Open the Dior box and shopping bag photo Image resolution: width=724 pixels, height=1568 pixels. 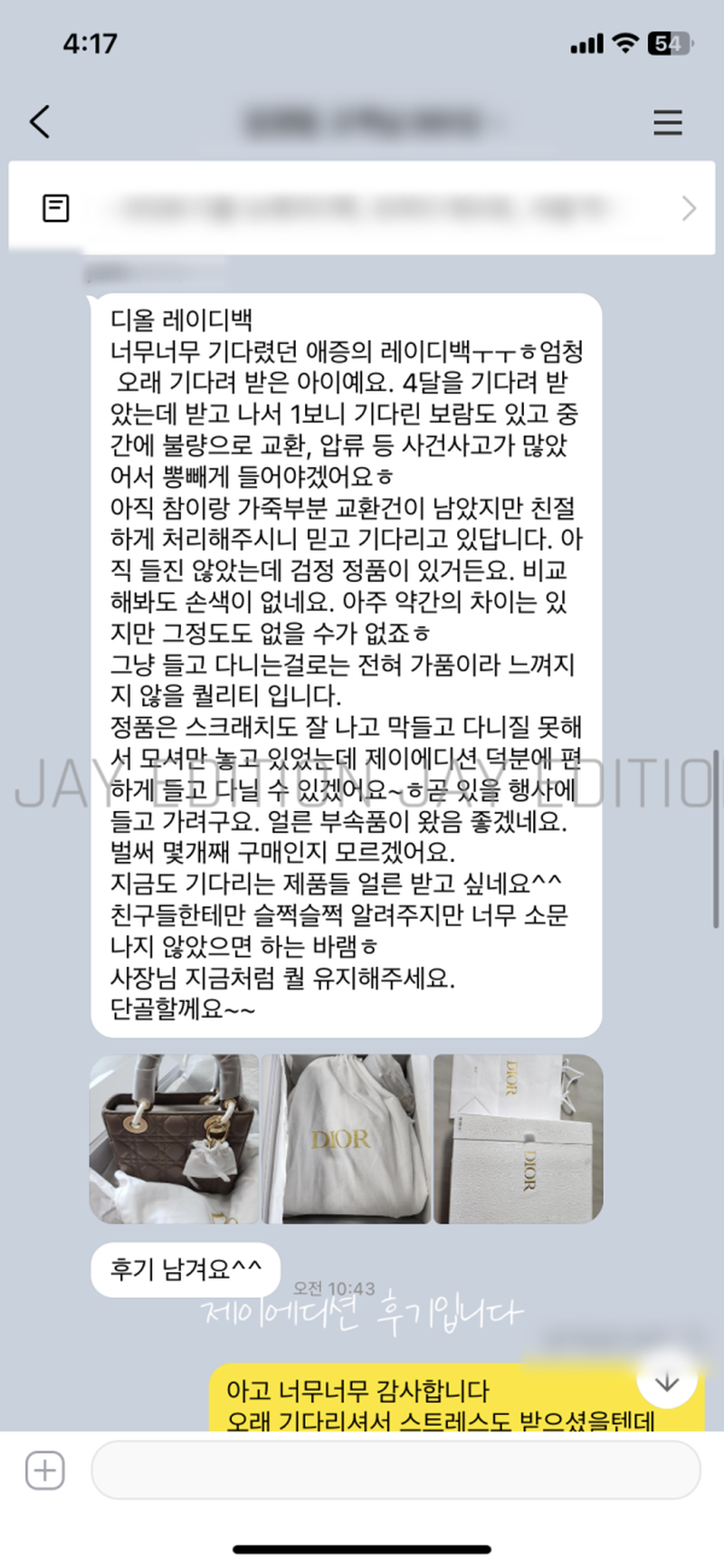pyautogui.click(x=518, y=1139)
